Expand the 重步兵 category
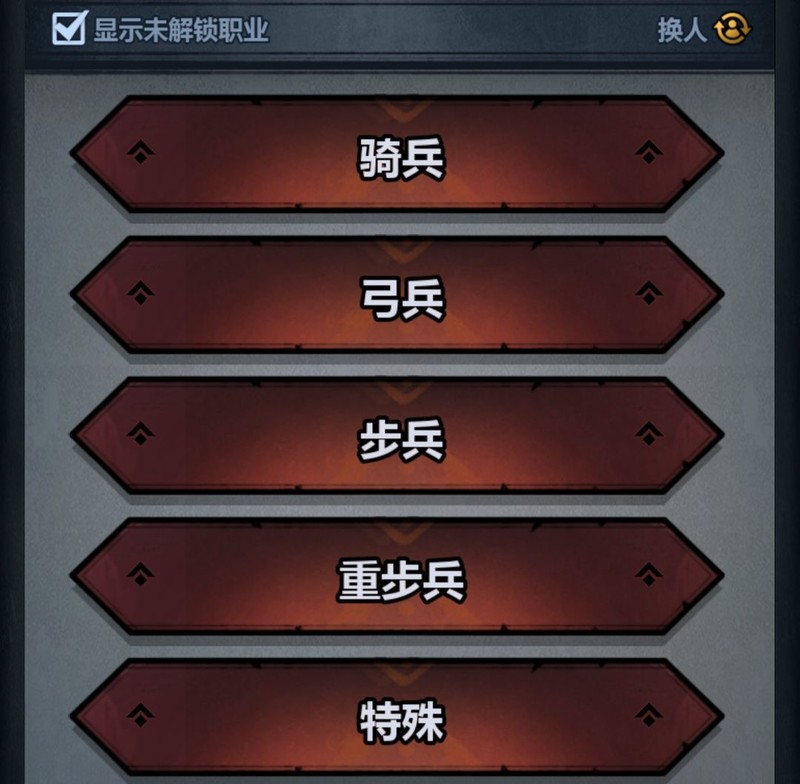The height and width of the screenshot is (784, 800). 400,577
